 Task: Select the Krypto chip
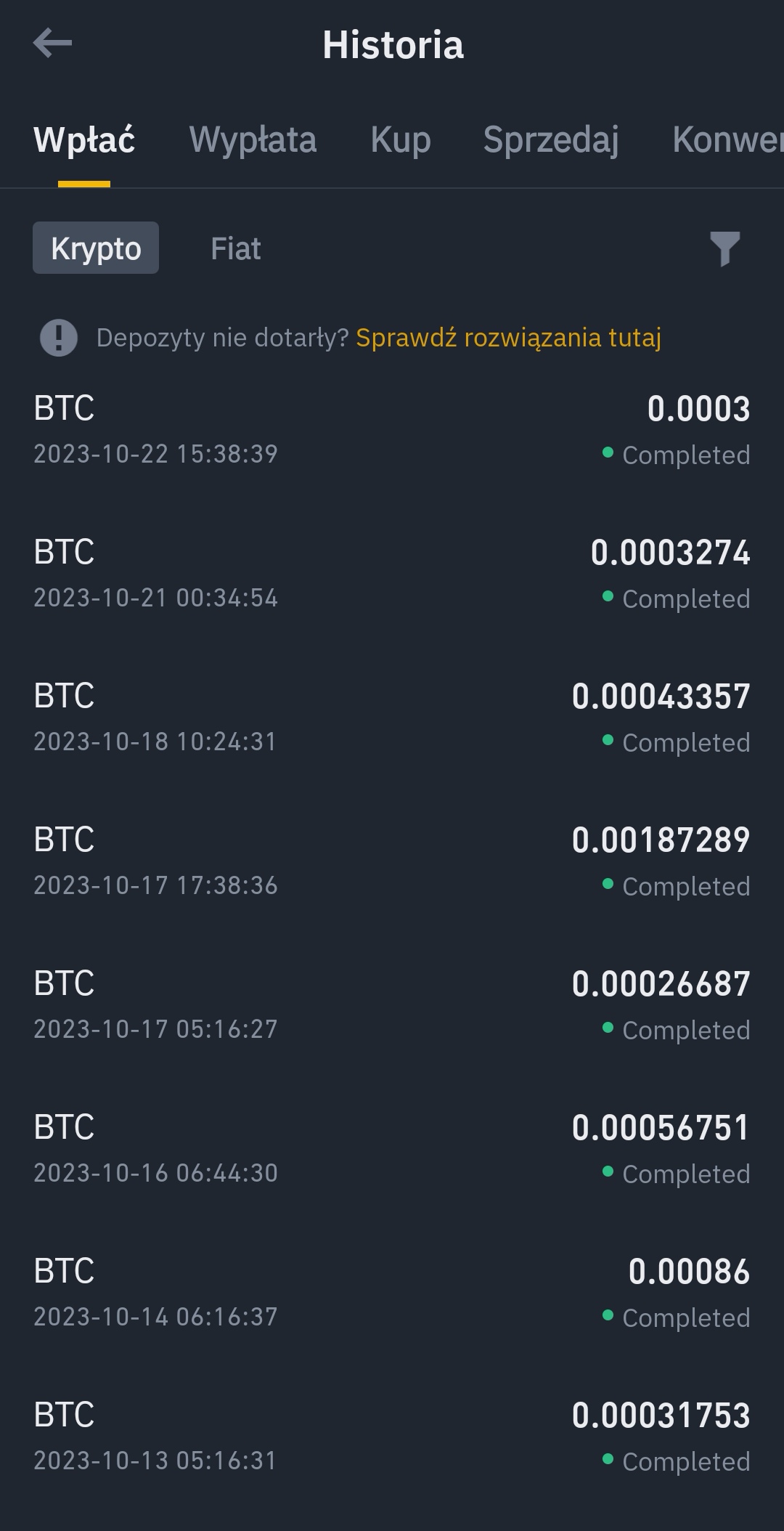(x=96, y=248)
